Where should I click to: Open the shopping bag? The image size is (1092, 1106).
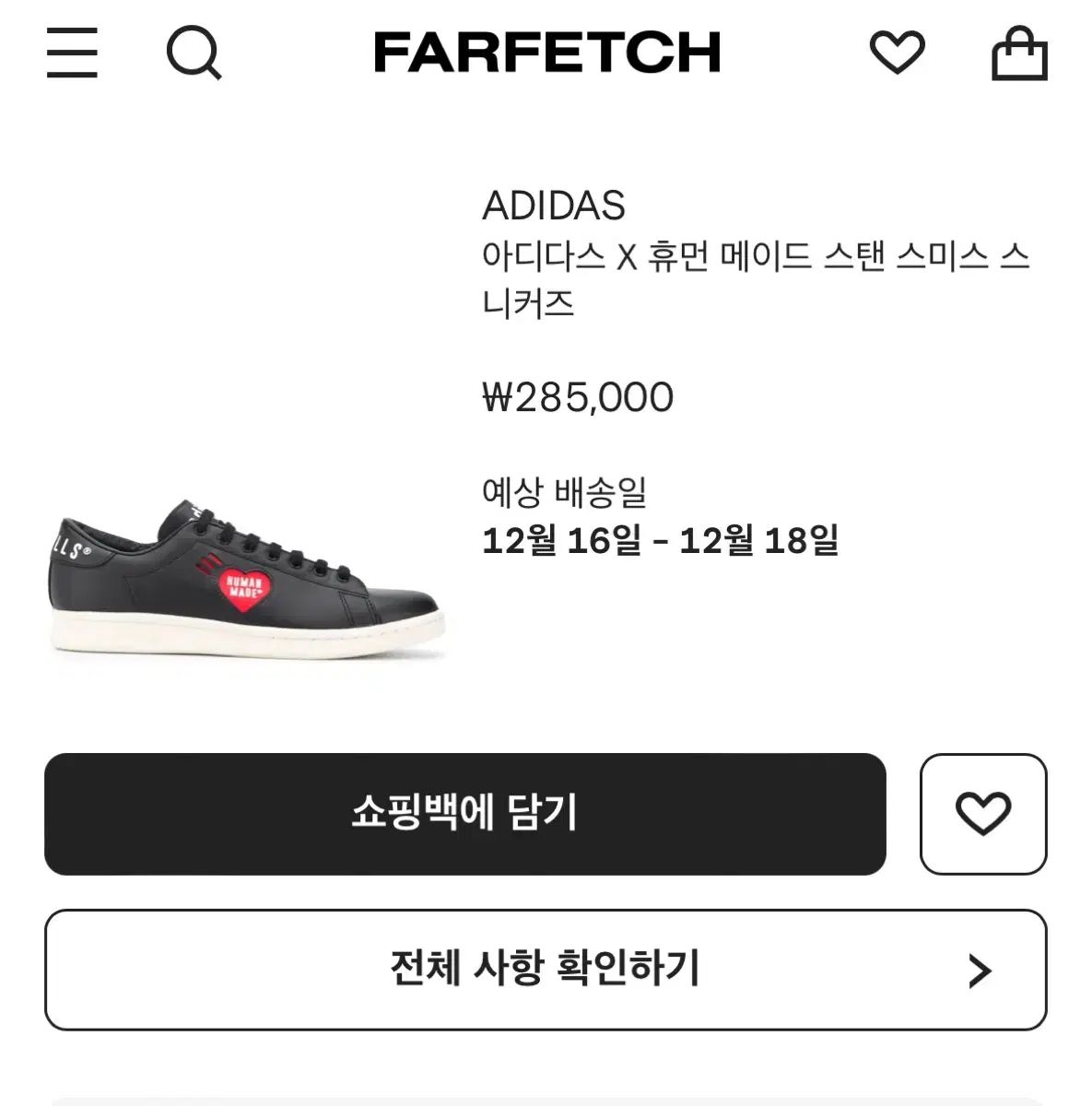(1019, 53)
